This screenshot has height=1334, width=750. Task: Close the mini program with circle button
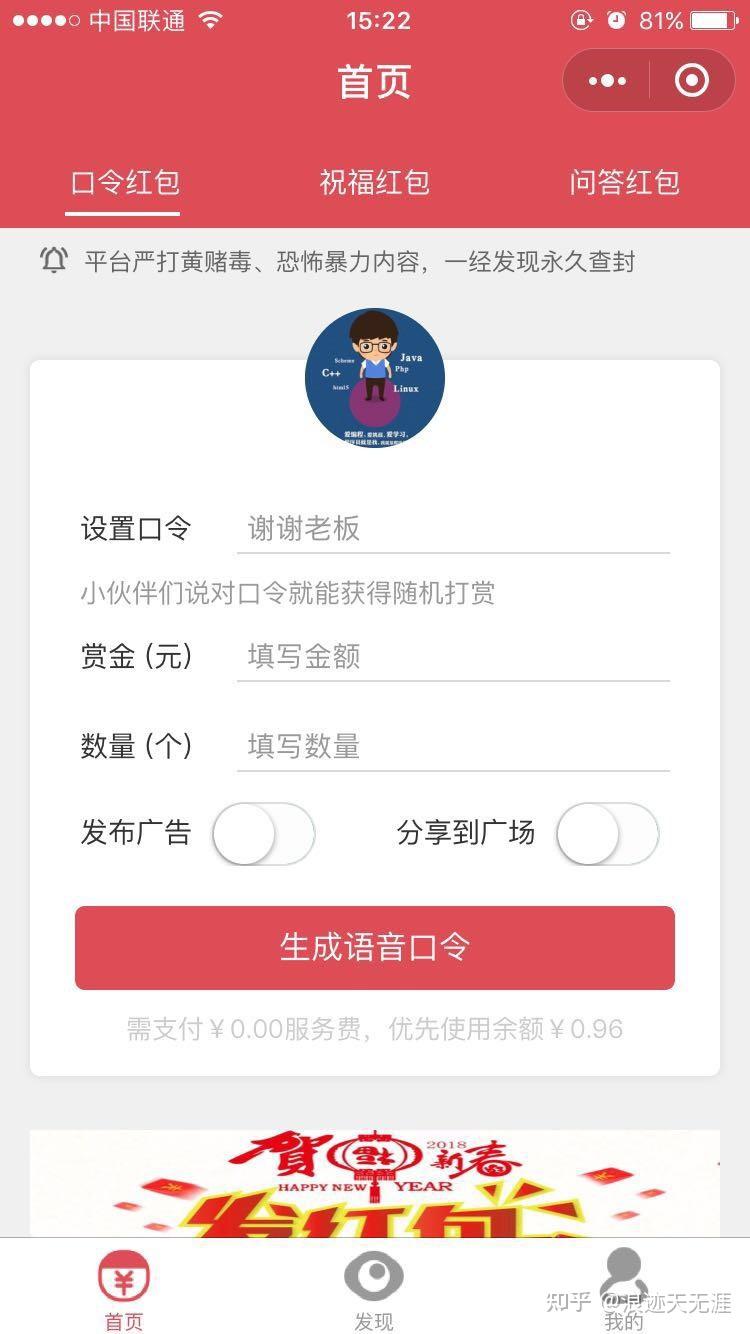[692, 81]
